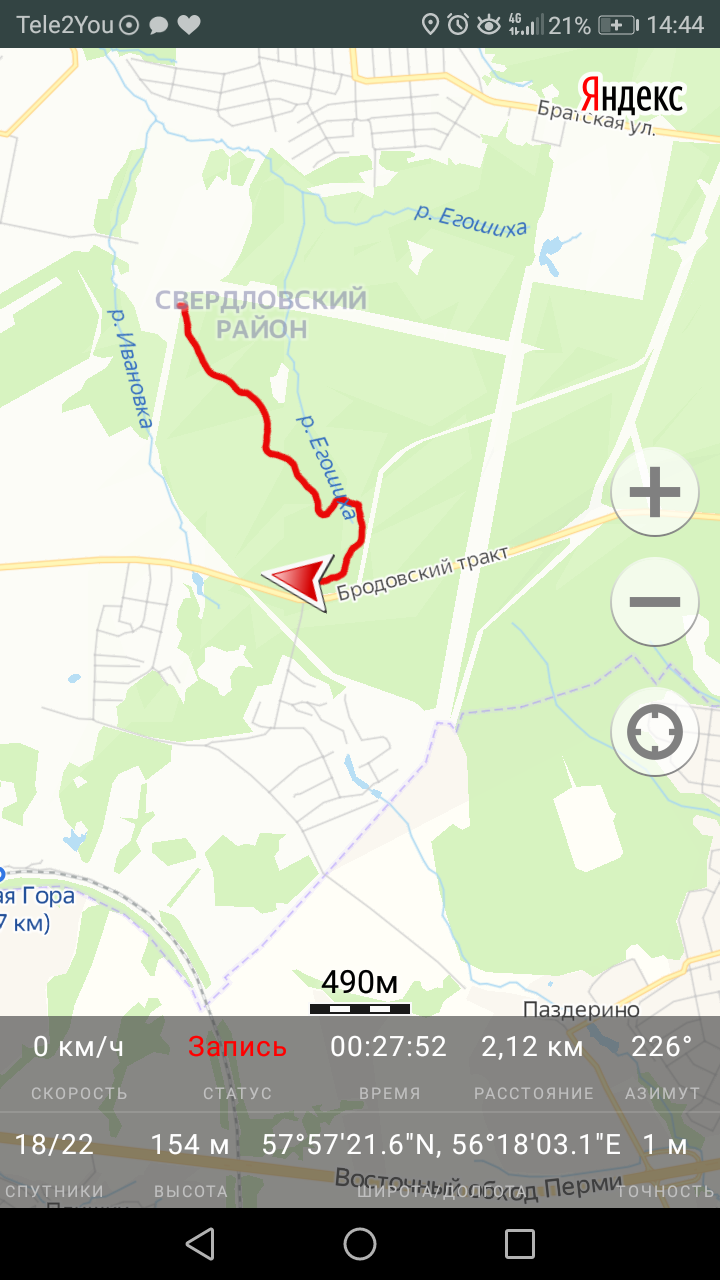
Task: Center map on my current location
Action: [x=655, y=733]
